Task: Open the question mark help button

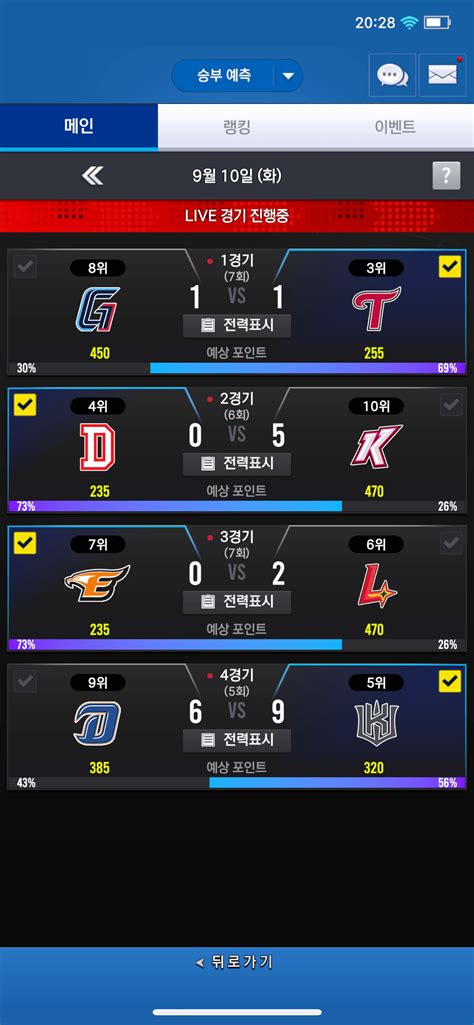Action: 446,176
